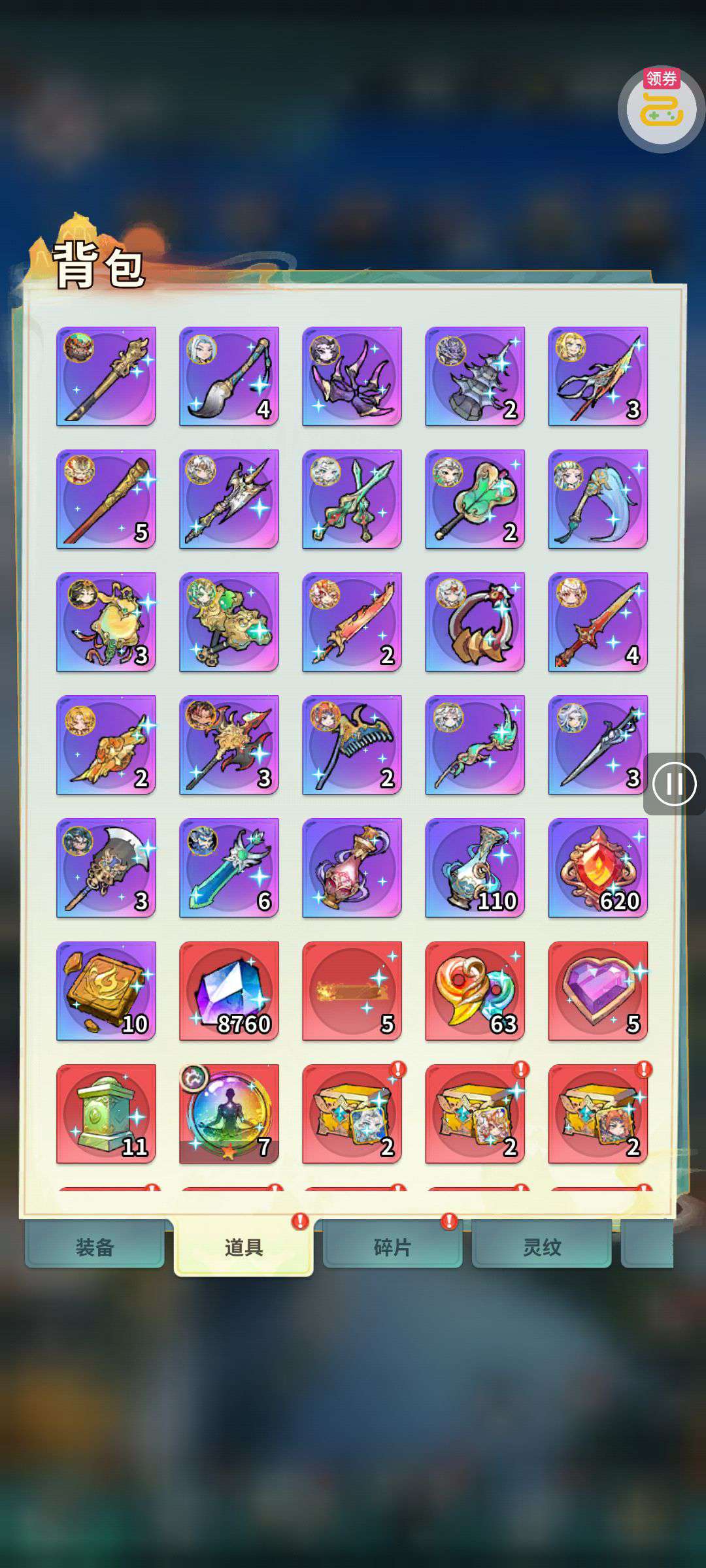Select the green jade pillar item with 11
The height and width of the screenshot is (1568, 706).
(x=106, y=1113)
